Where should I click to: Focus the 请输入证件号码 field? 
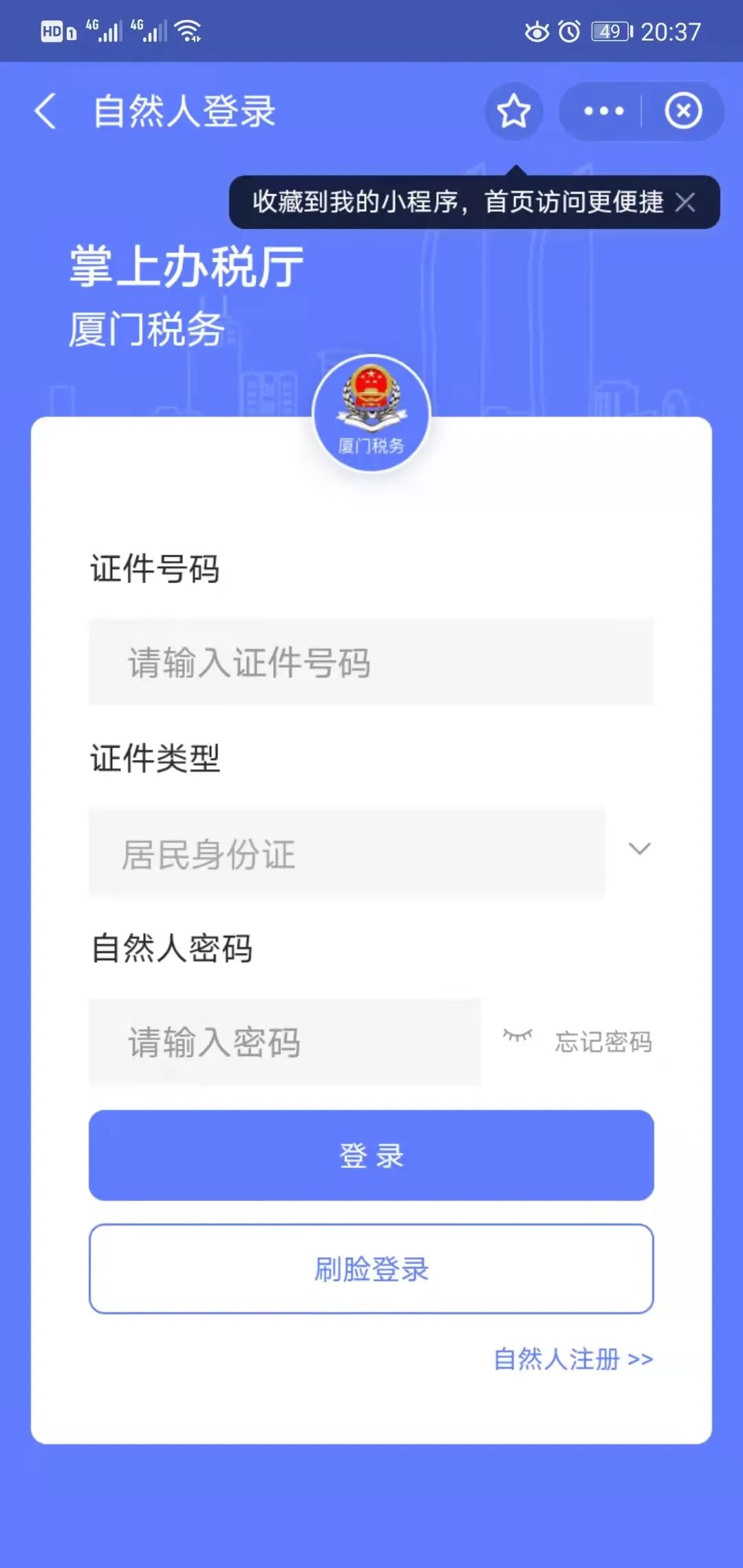[371, 662]
